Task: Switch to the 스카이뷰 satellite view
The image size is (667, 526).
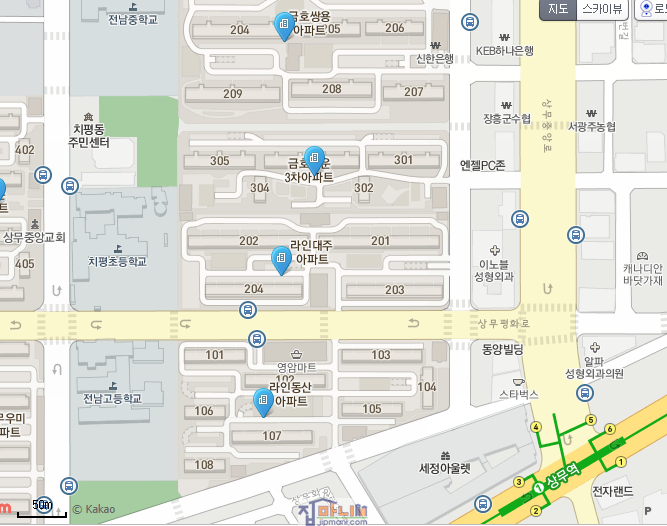Action: point(604,10)
